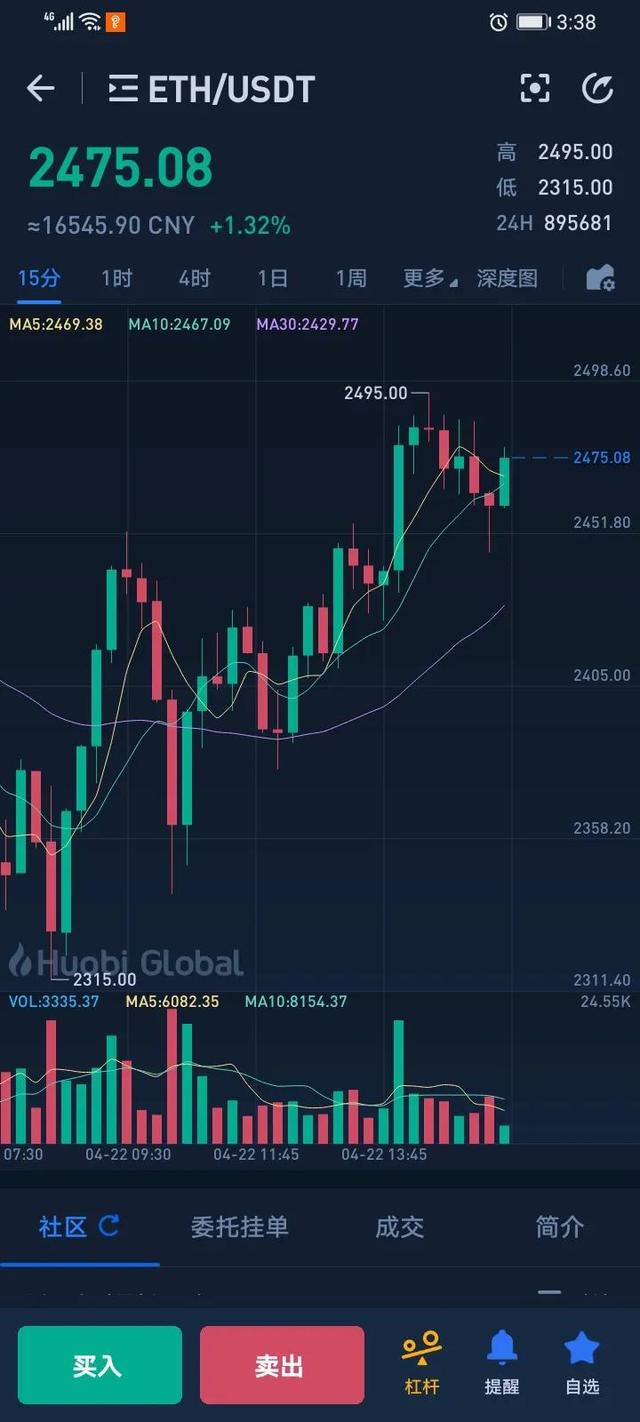This screenshot has height=1422, width=640.
Task: Expand the 更多 intervals dropdown
Action: (x=430, y=278)
